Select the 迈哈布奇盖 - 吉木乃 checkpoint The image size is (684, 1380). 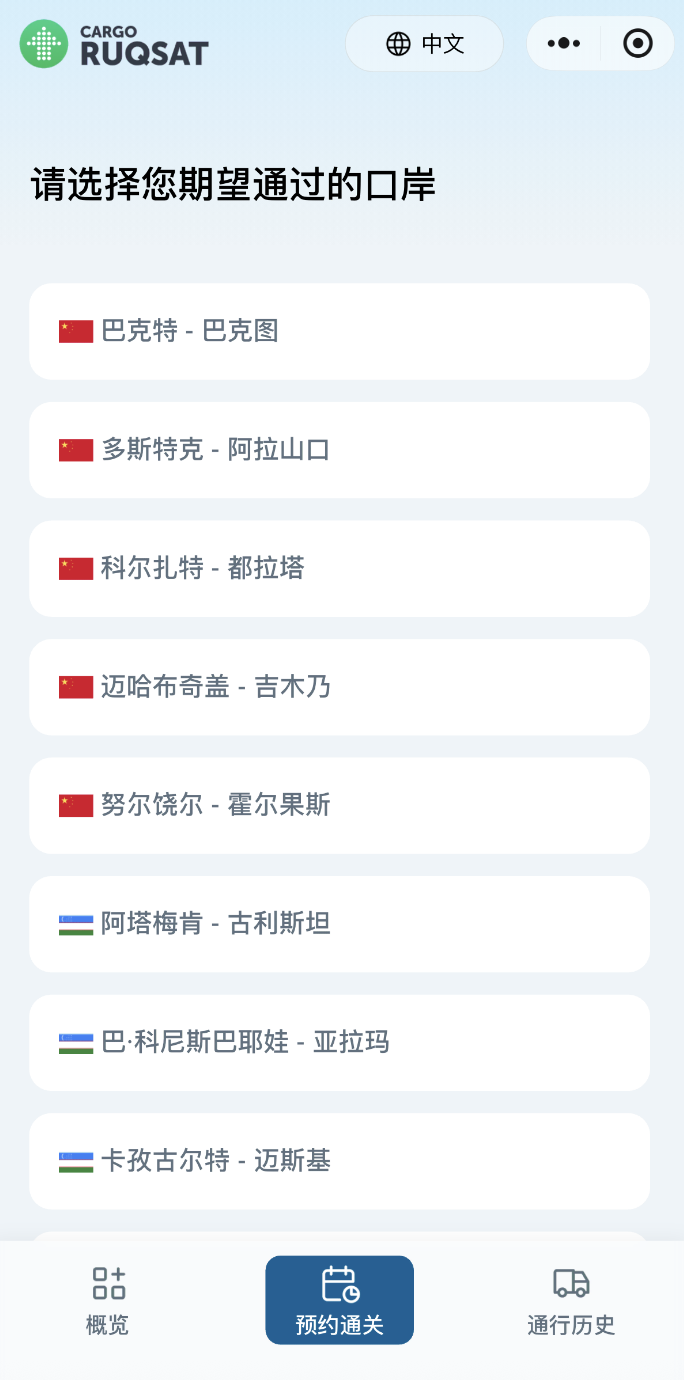(339, 687)
